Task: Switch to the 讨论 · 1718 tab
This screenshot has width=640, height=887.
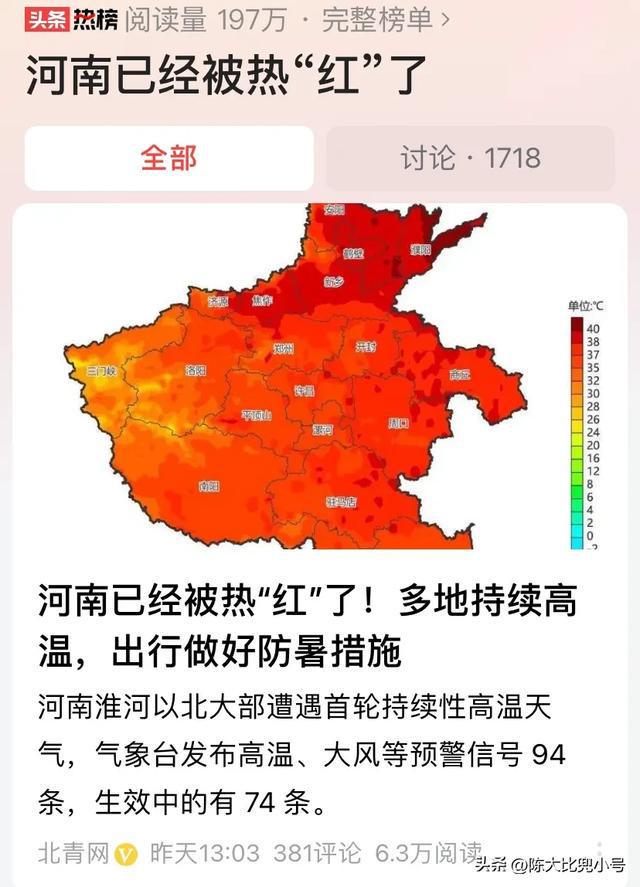Action: point(470,158)
